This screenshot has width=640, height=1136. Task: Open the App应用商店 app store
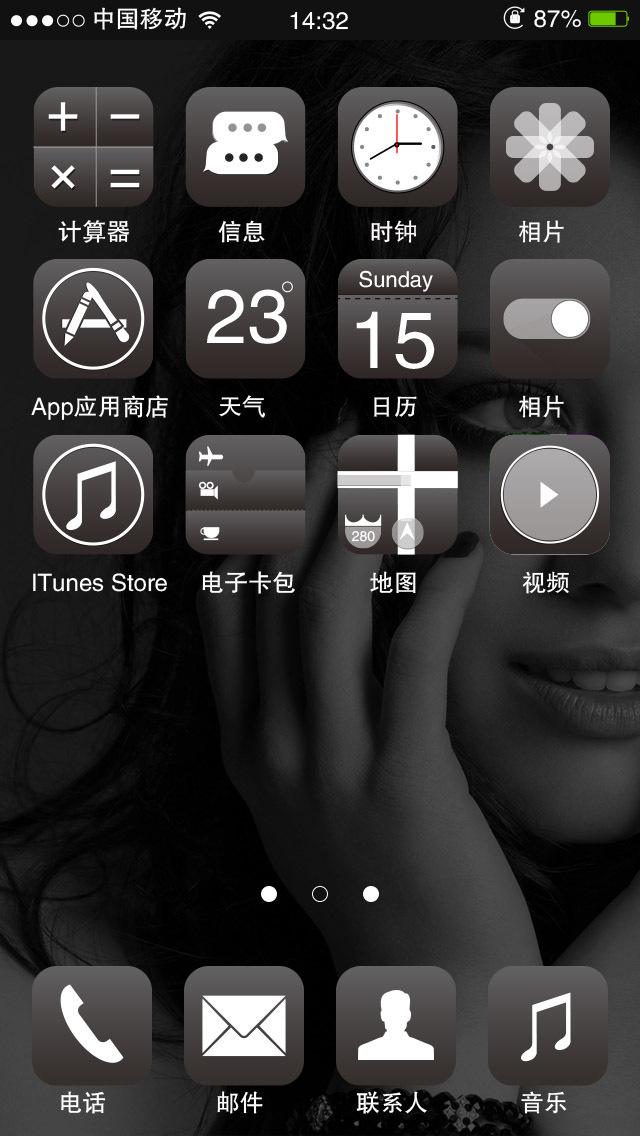[93, 319]
